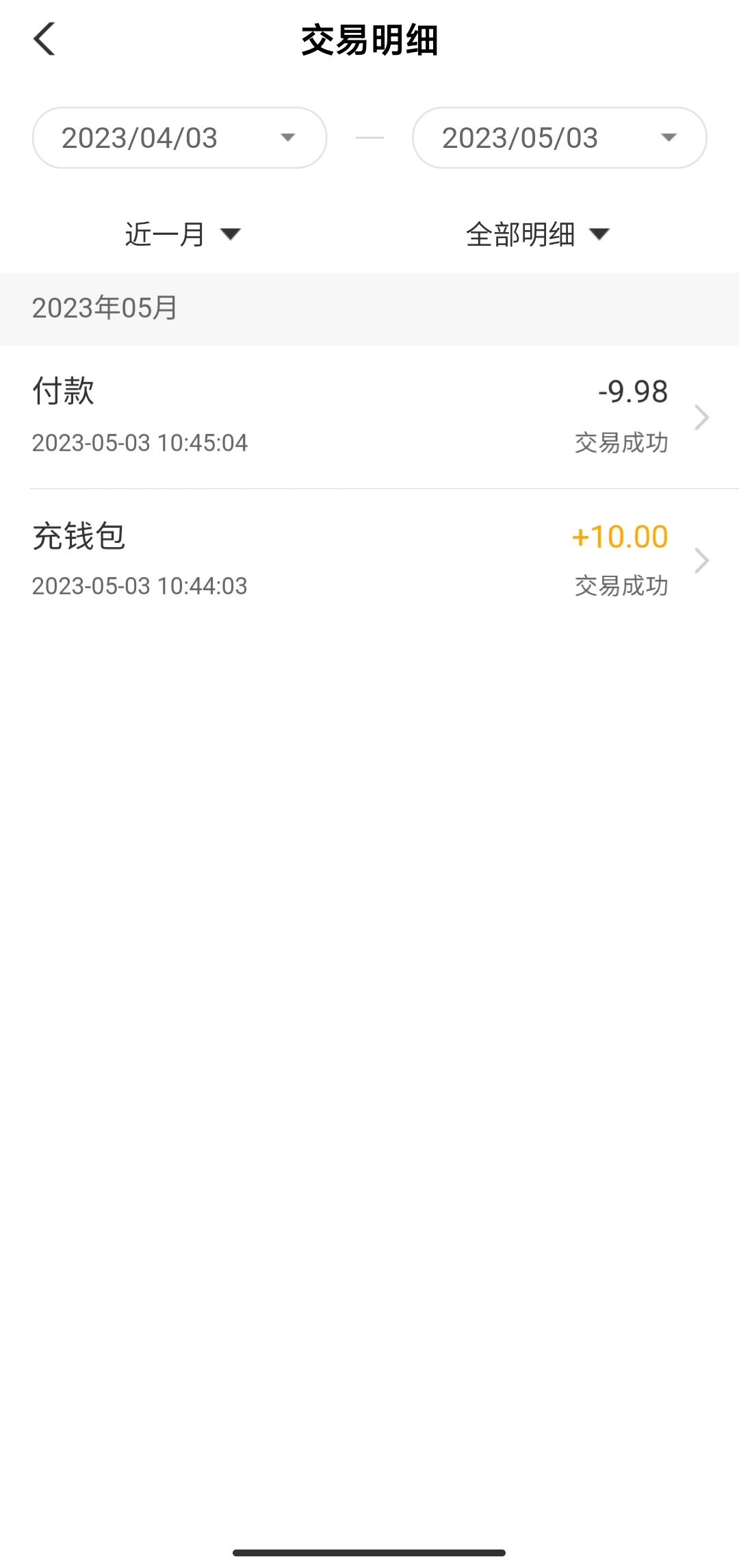Viewport: 739px width, 1568px height.
Task: Tap the 全部明细 filter triangle icon
Action: point(601,235)
